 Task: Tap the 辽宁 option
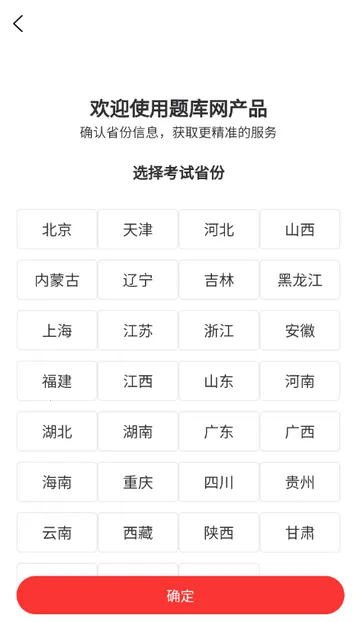point(138,280)
